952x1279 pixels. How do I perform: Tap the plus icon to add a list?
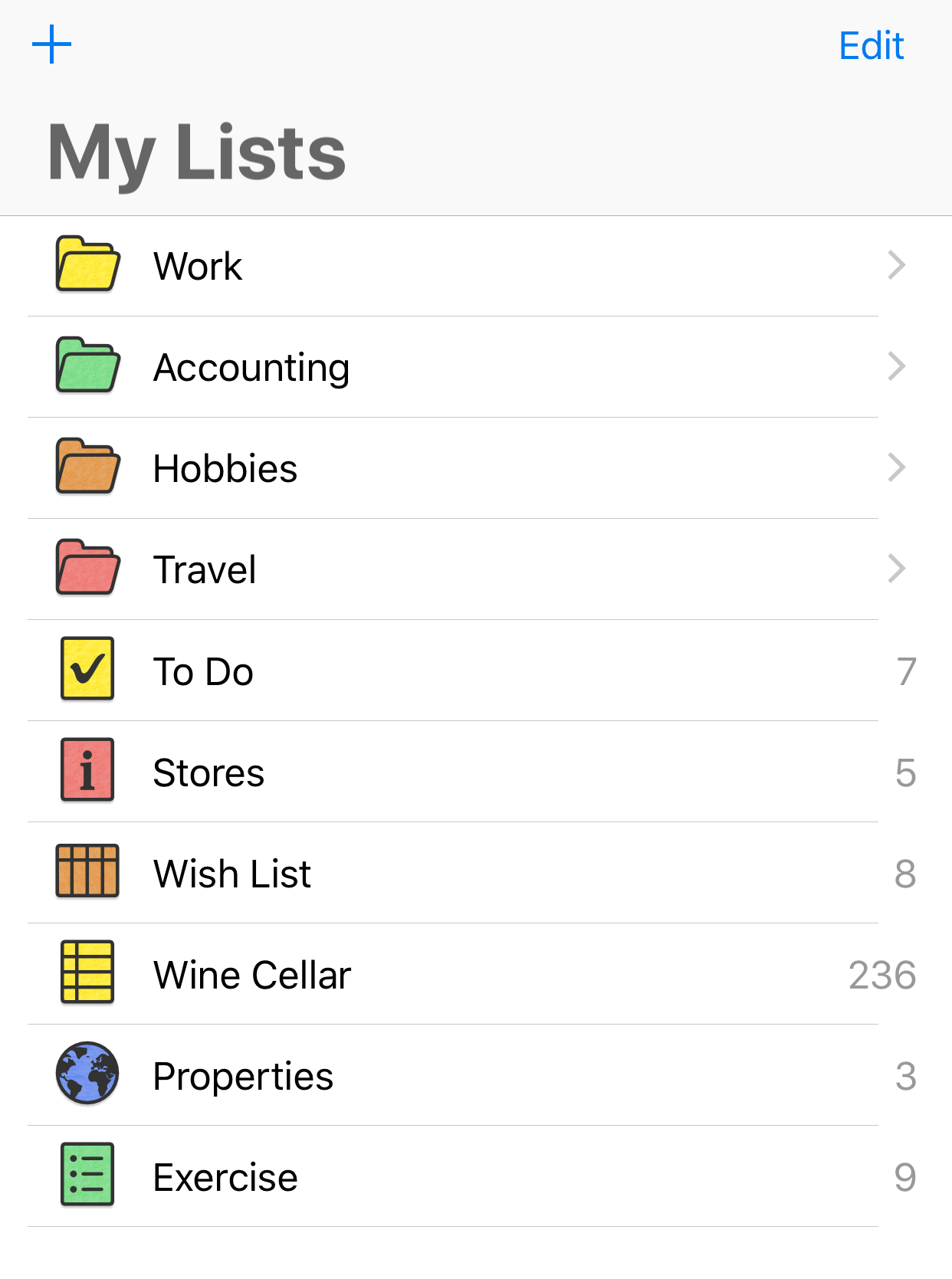(x=52, y=44)
